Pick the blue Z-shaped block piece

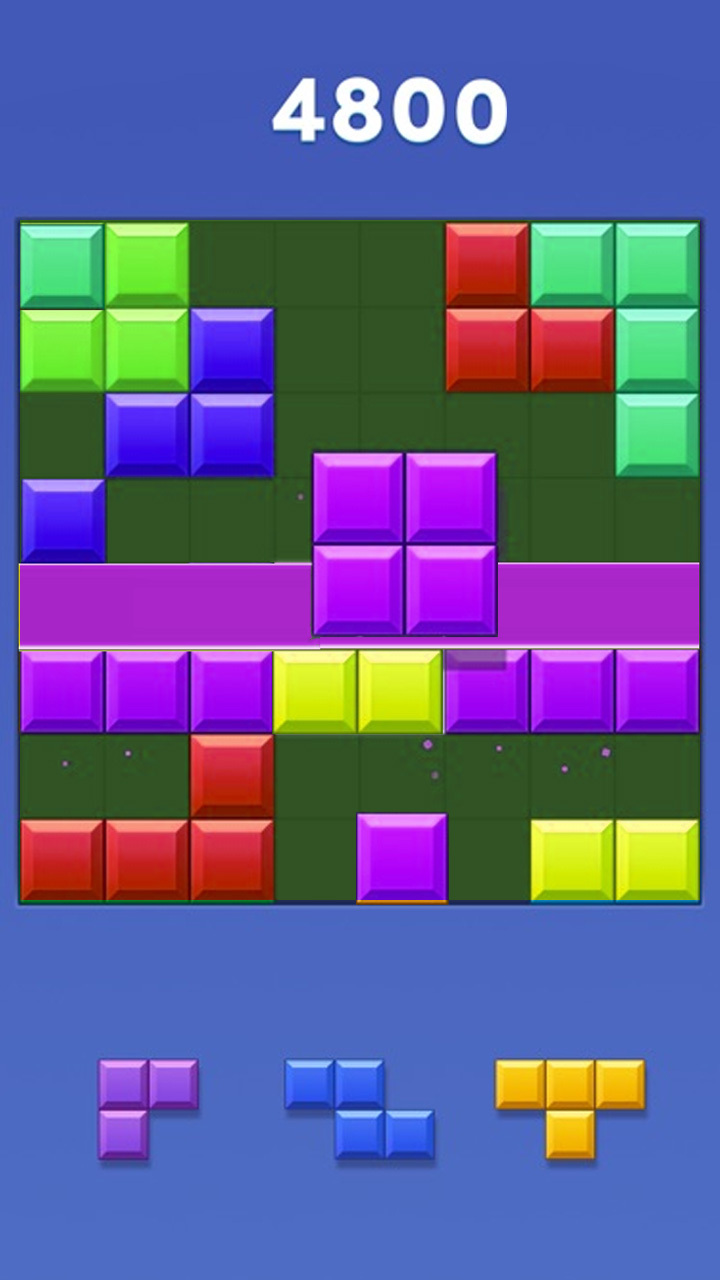pos(359,1109)
